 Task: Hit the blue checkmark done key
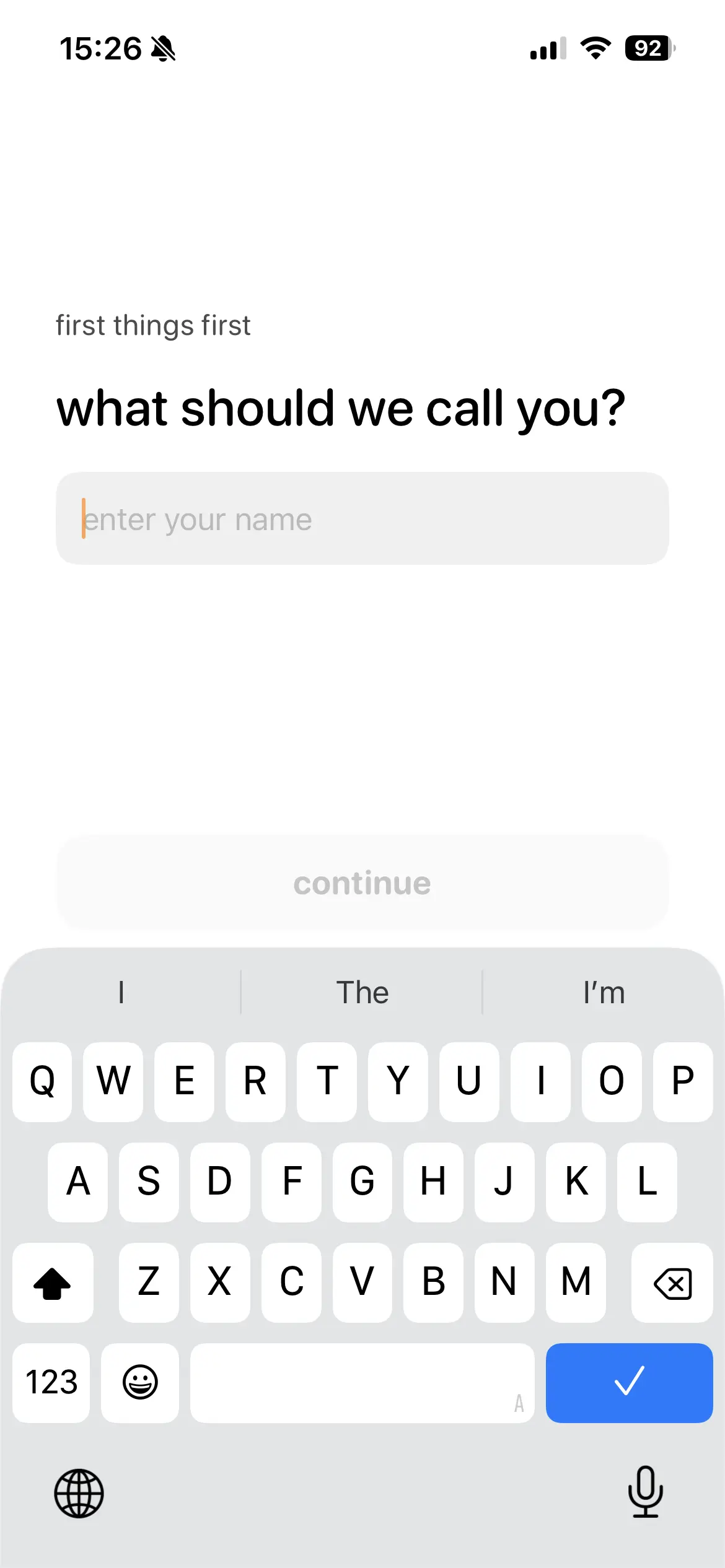[x=629, y=1383]
